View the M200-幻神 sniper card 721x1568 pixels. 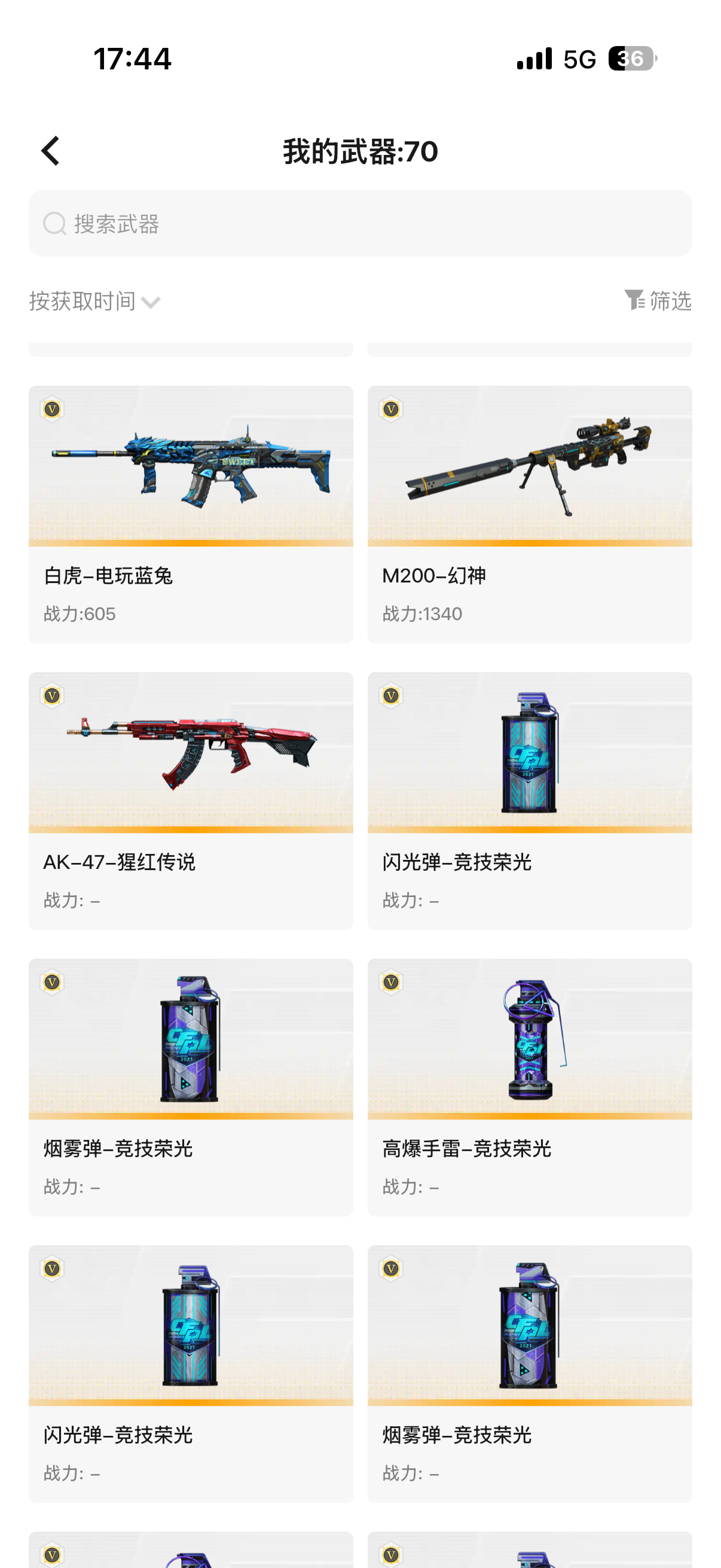tap(530, 514)
